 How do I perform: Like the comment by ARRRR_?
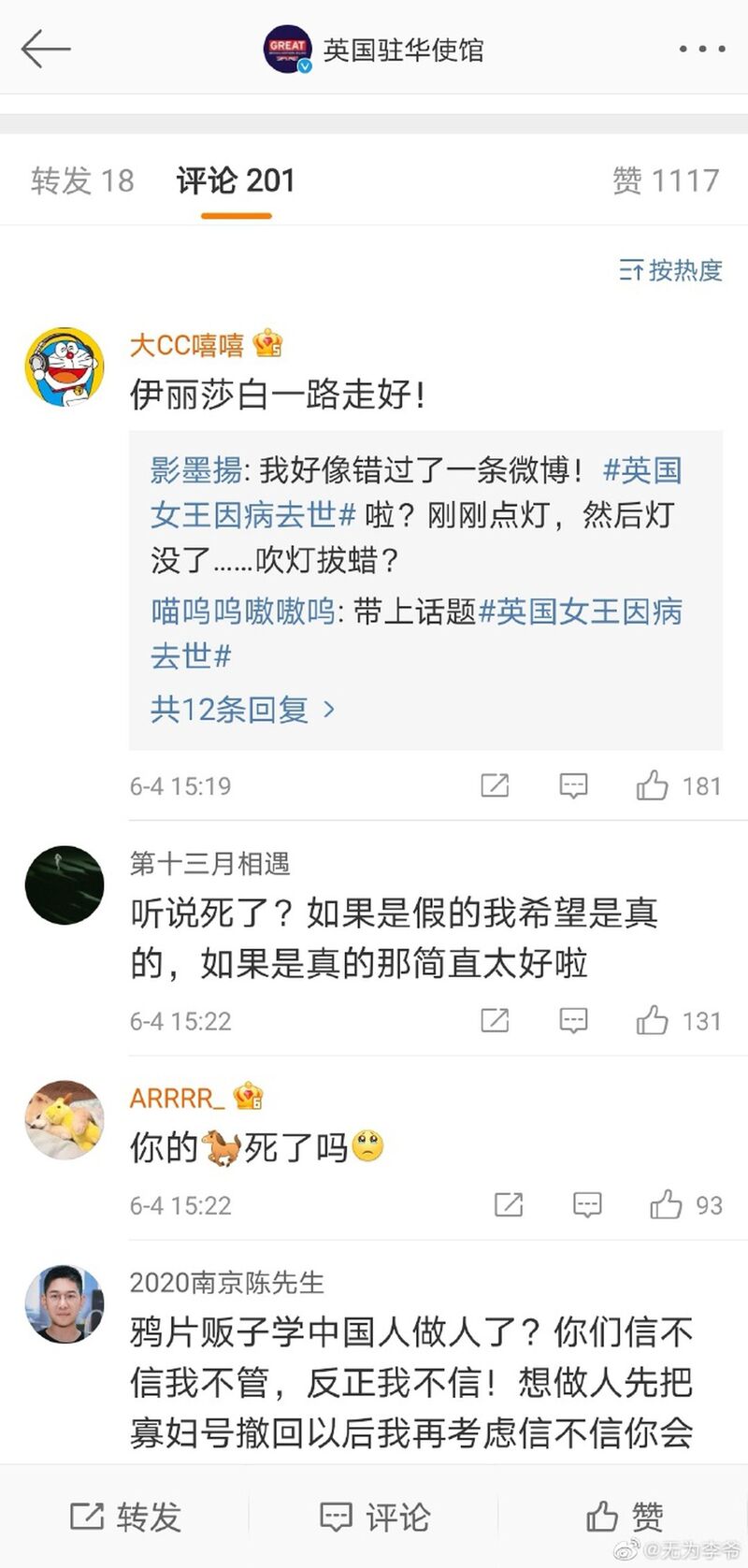click(x=666, y=1204)
